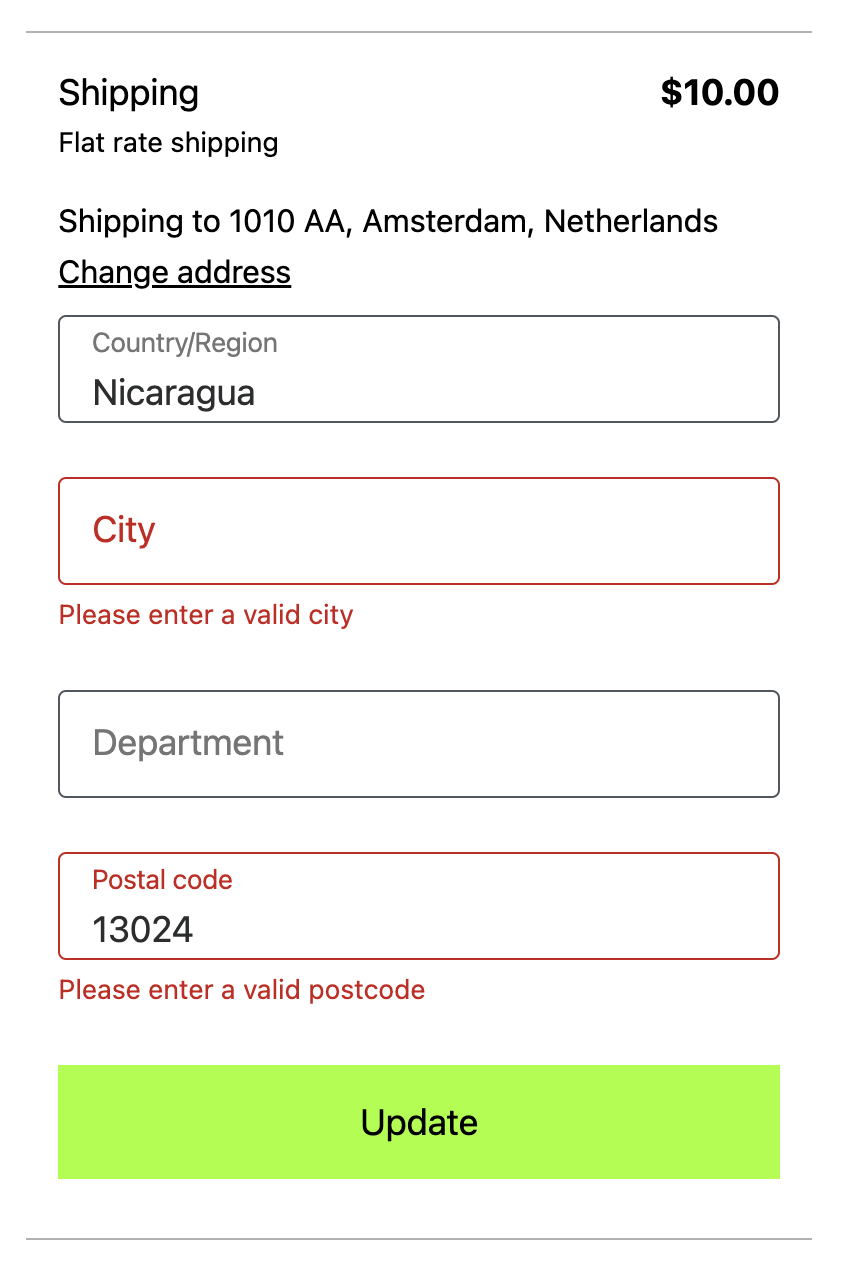Click inside the City input field
This screenshot has height=1274, width=842.
419,531
